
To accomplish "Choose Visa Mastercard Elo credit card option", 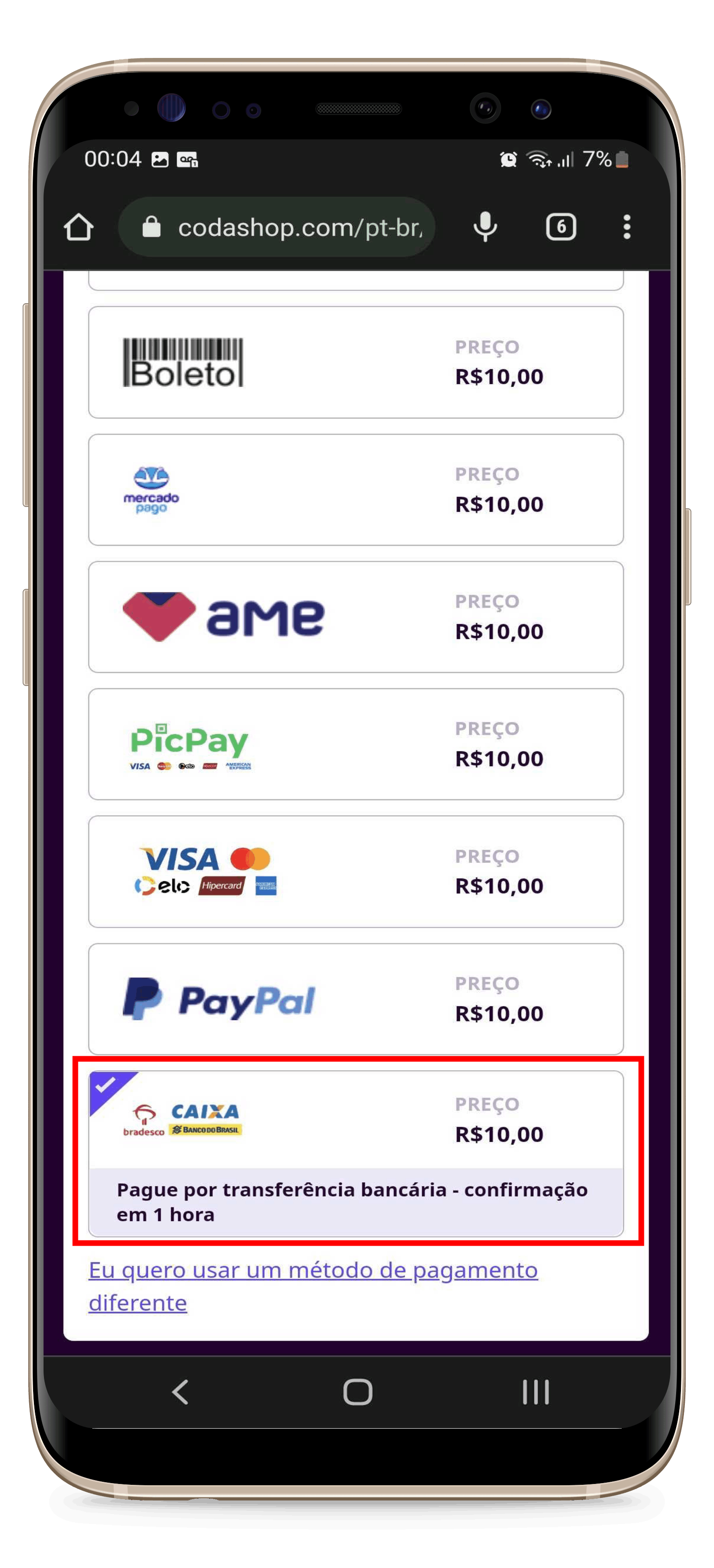I will point(356,872).
